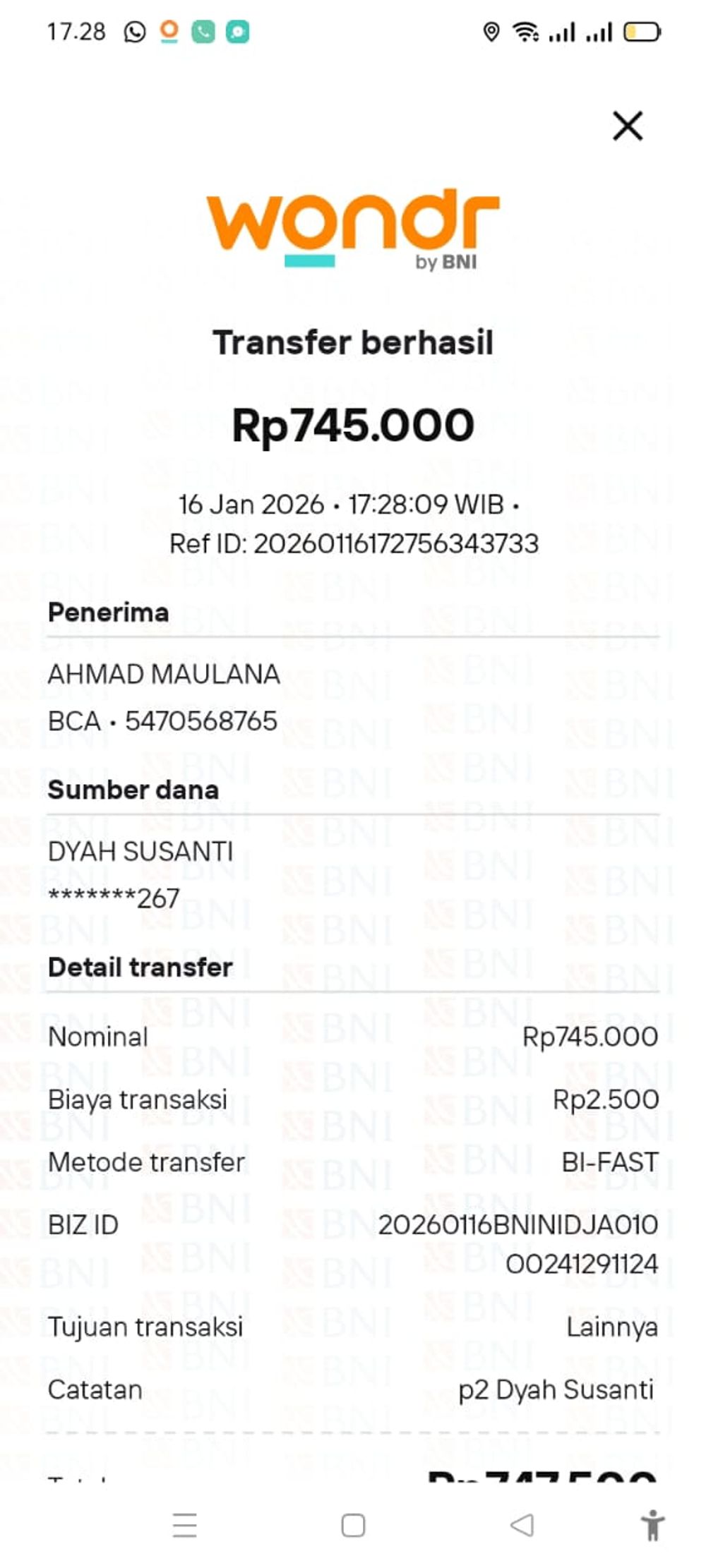
Task: Open recent apps from navigation bar
Action: [x=184, y=1525]
